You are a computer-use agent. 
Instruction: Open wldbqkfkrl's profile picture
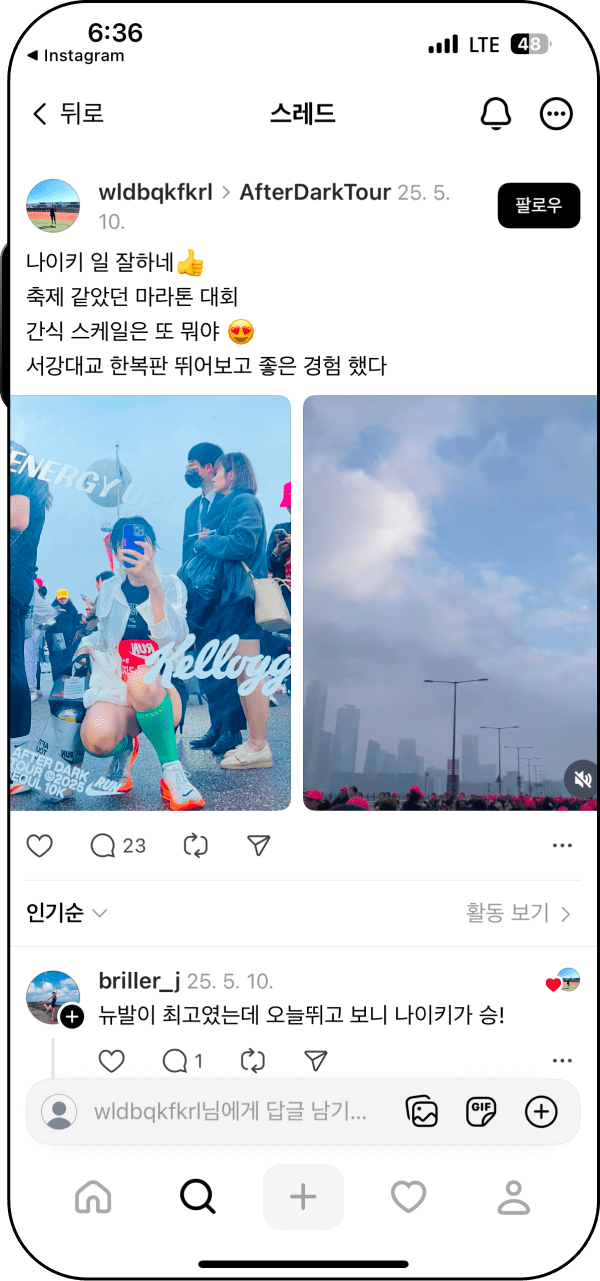[x=53, y=206]
